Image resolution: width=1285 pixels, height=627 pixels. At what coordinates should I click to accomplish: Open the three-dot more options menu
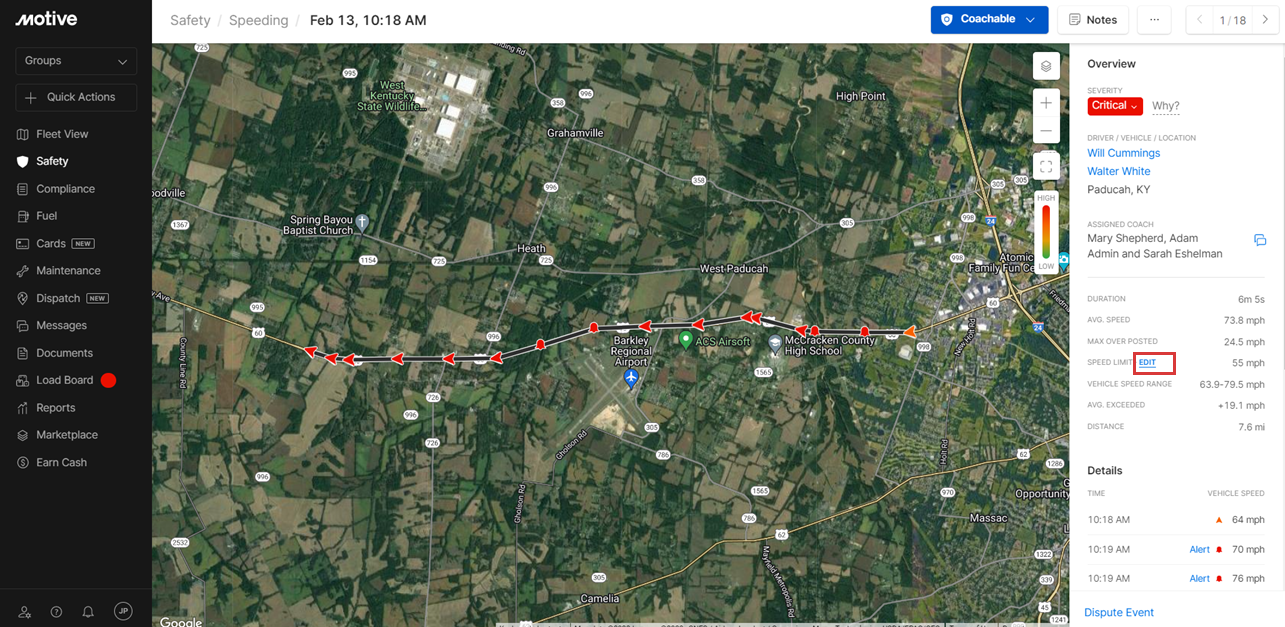pyautogui.click(x=1154, y=20)
